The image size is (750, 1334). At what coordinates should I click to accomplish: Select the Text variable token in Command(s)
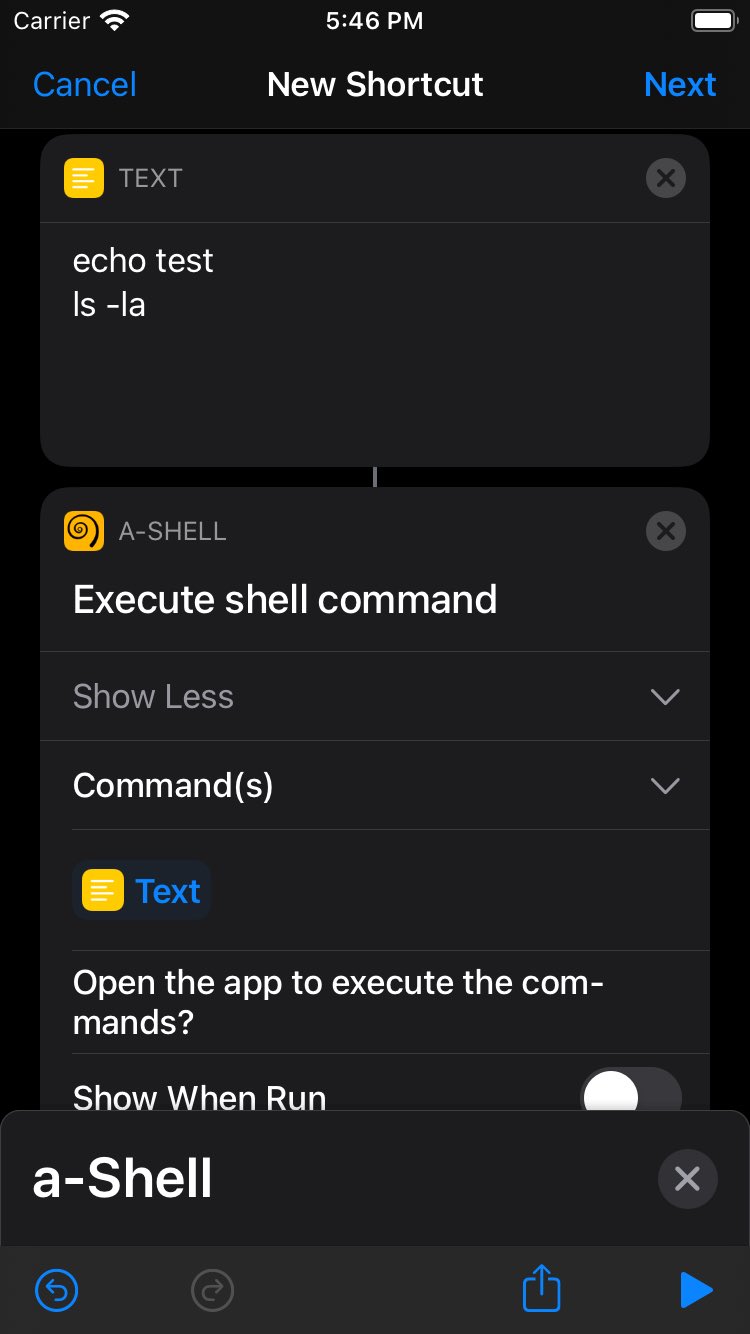(141, 890)
